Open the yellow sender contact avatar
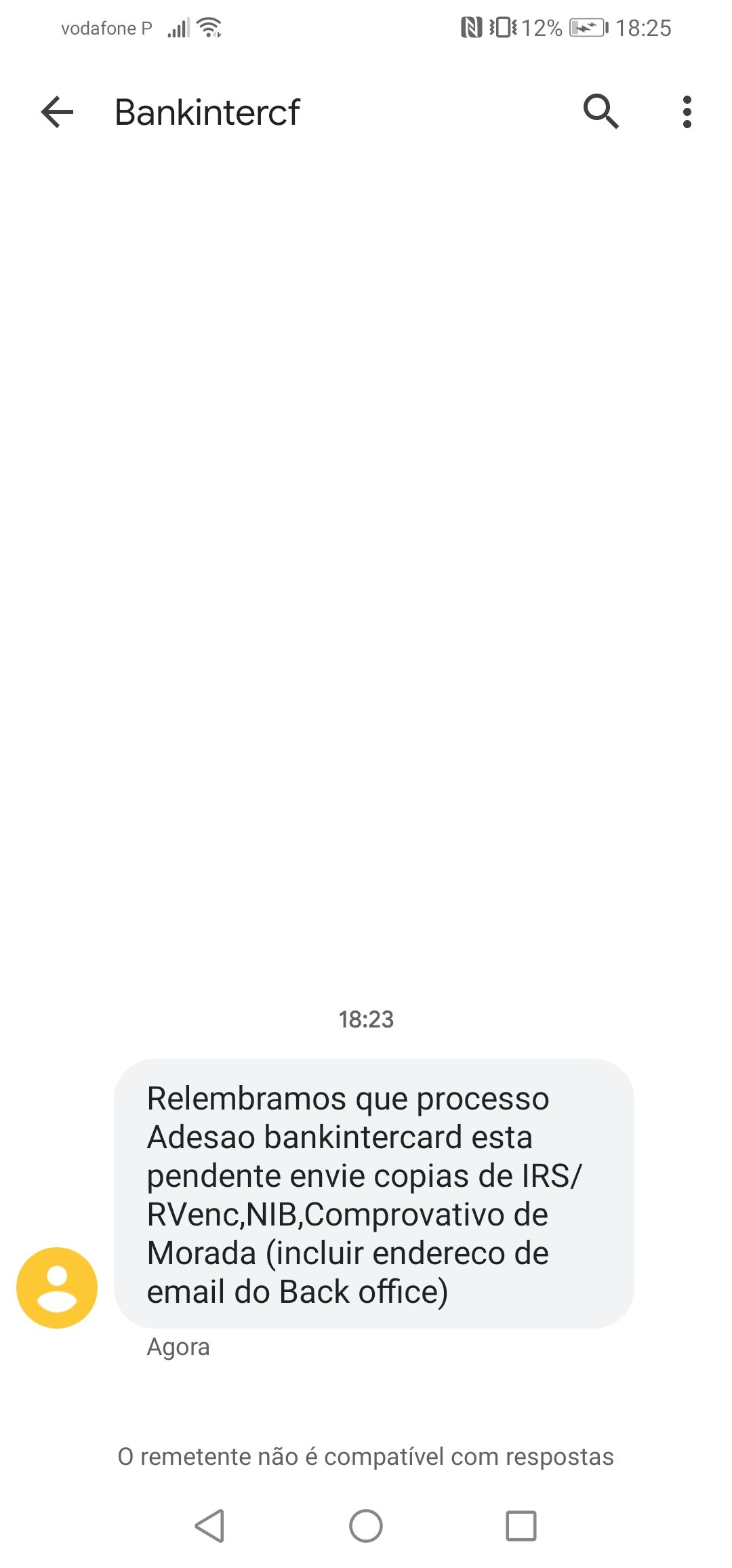 [57, 1287]
